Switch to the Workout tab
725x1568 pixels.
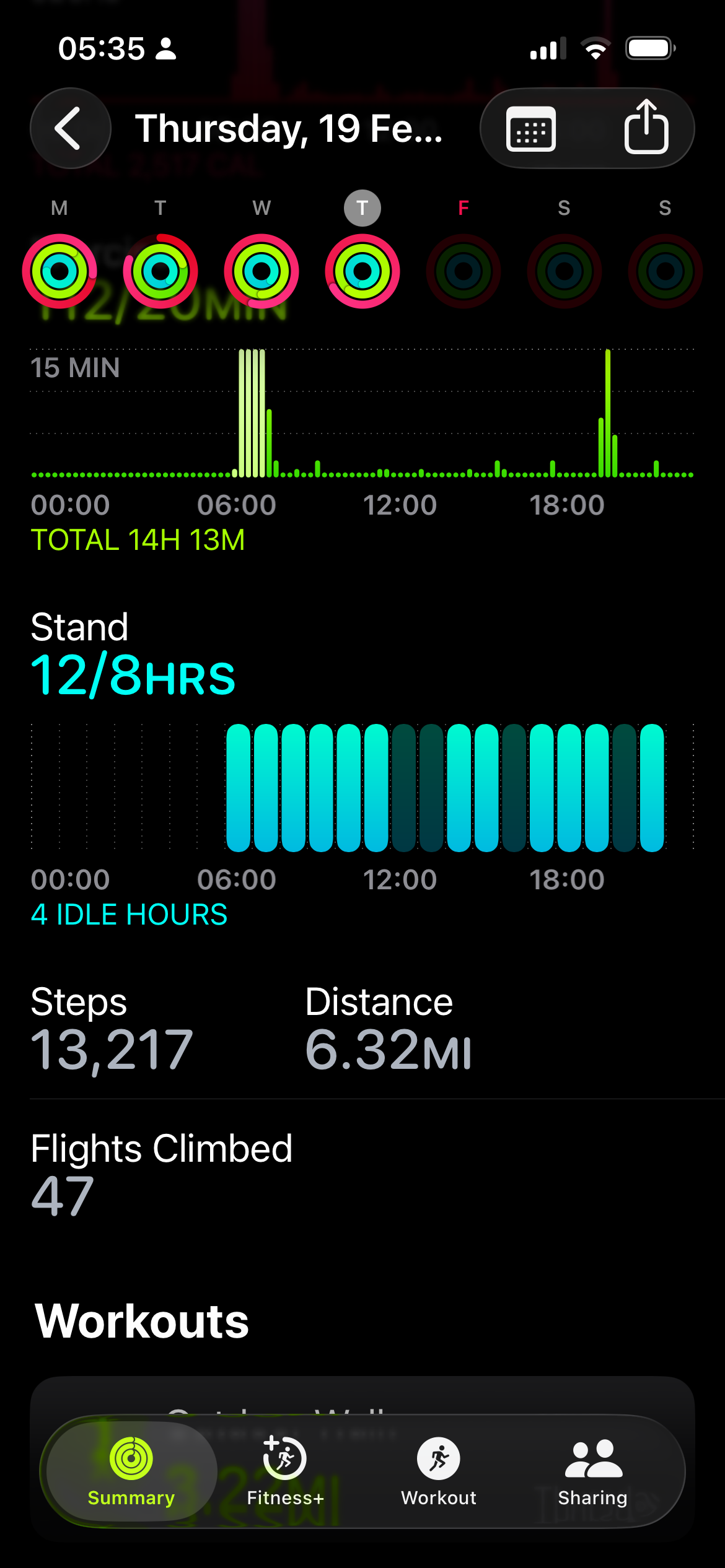coord(439,1470)
